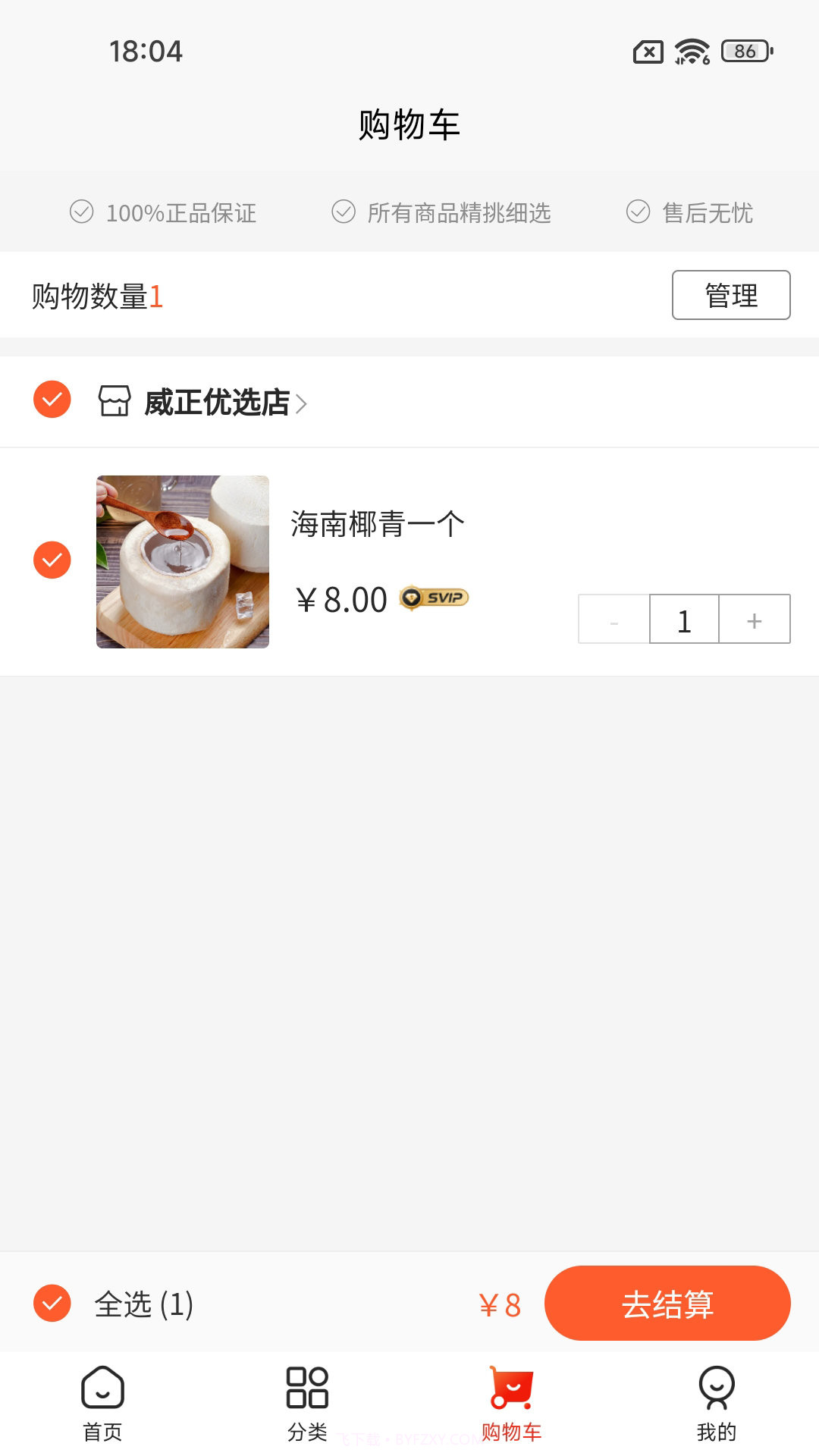Click the SVIP membership badge

pos(435,598)
